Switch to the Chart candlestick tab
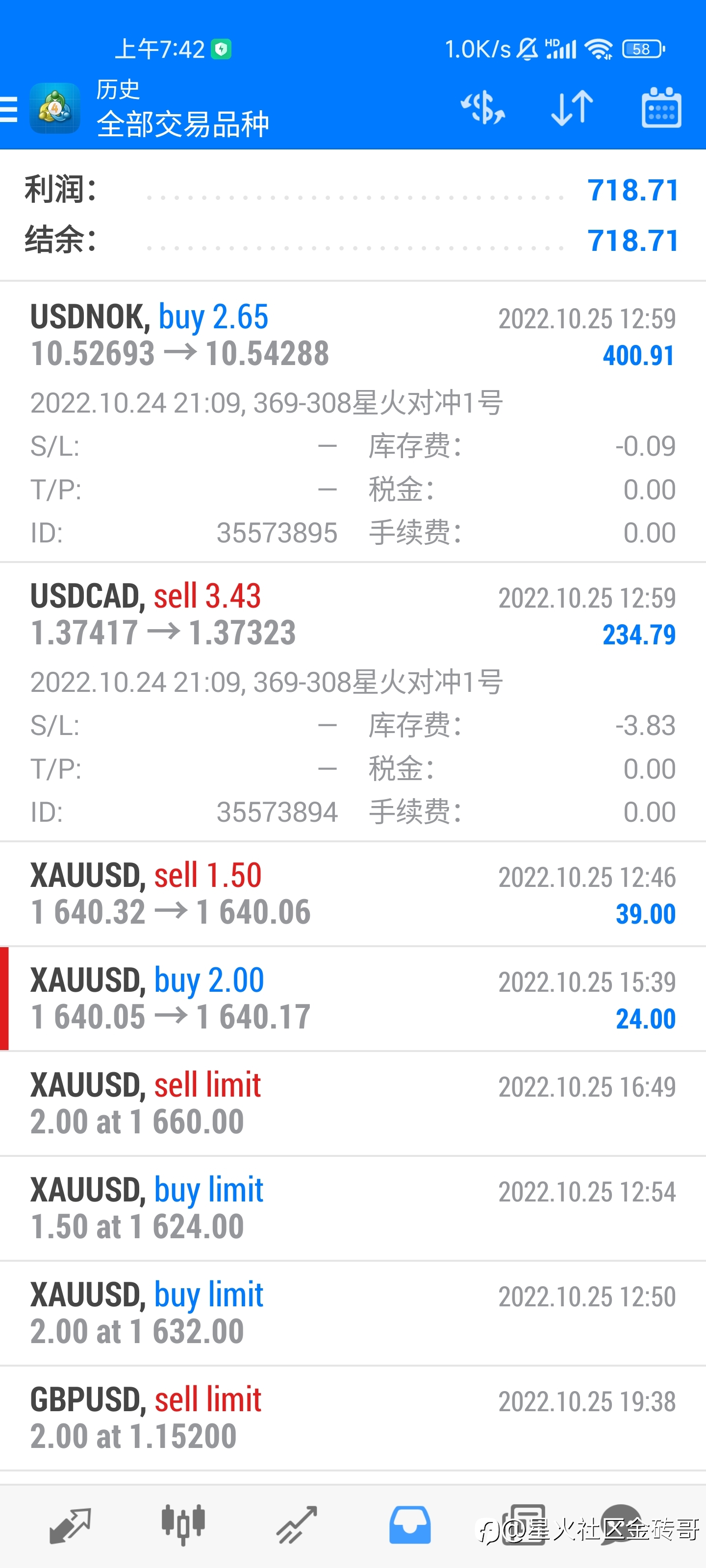Viewport: 706px width, 1568px height. (183, 1525)
